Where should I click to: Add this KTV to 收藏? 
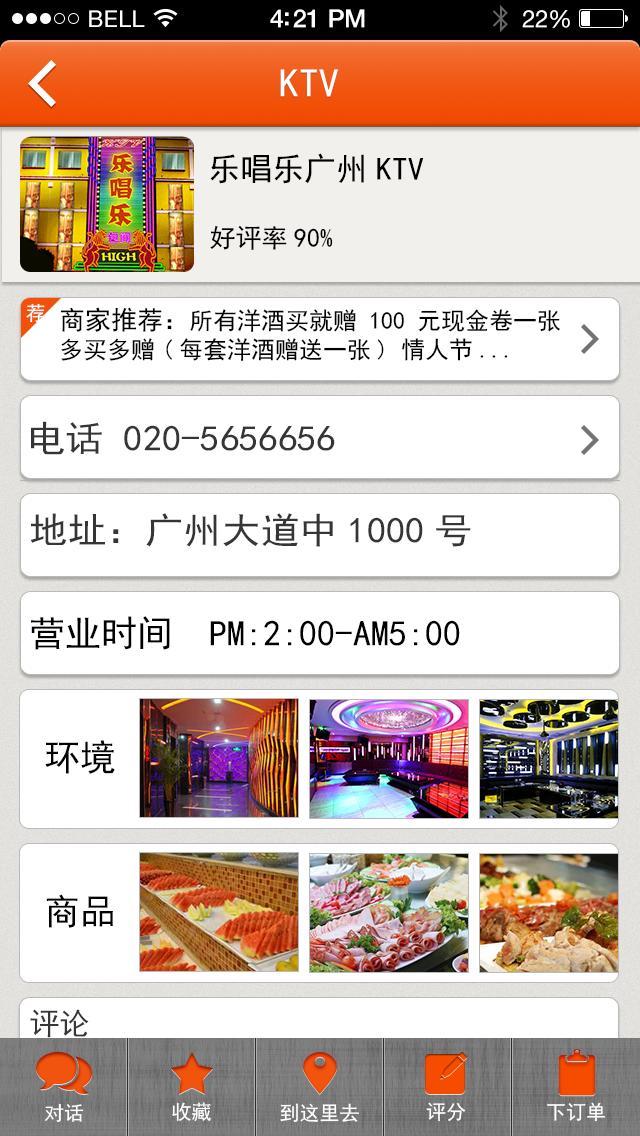191,1087
